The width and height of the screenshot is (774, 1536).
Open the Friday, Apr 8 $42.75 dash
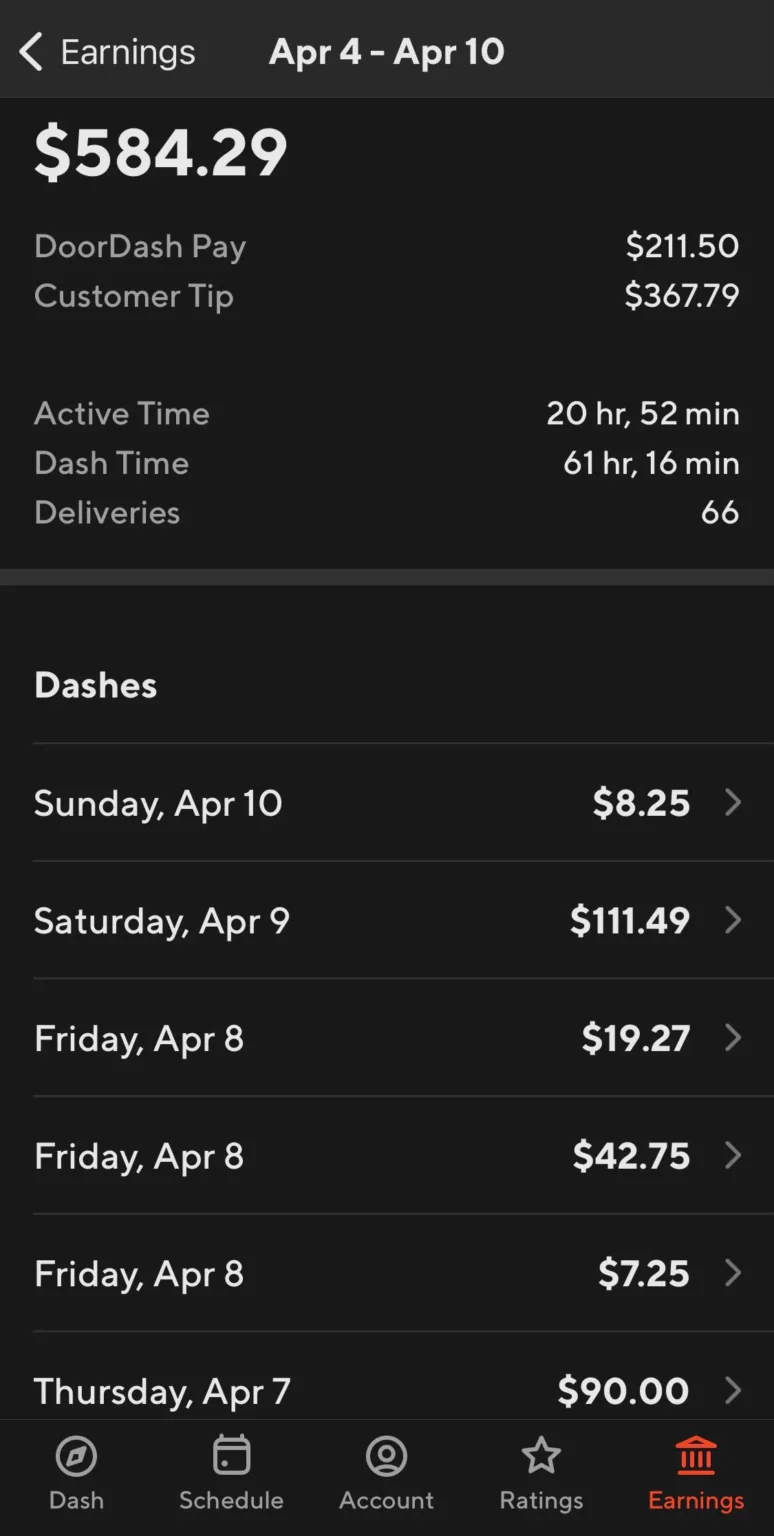pyautogui.click(x=387, y=1155)
